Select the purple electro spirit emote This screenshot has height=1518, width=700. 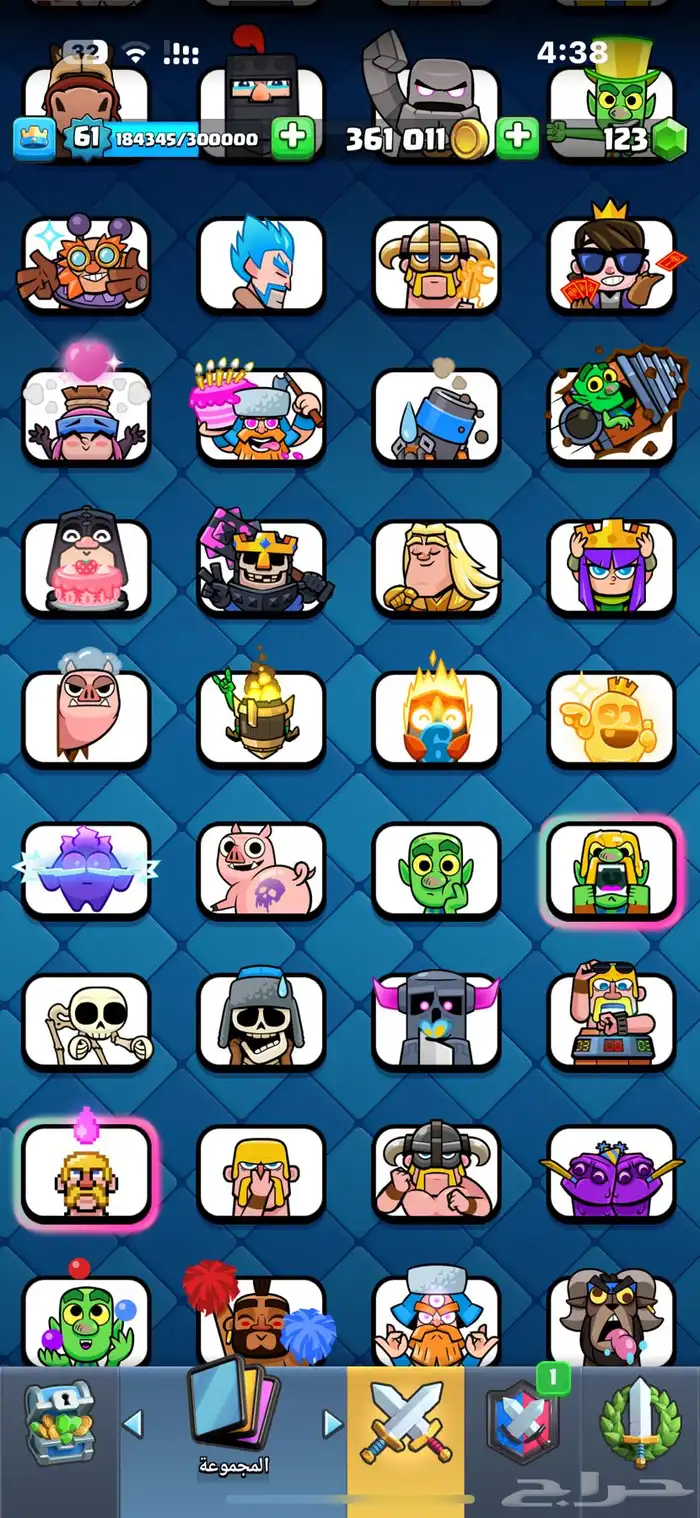pos(86,868)
